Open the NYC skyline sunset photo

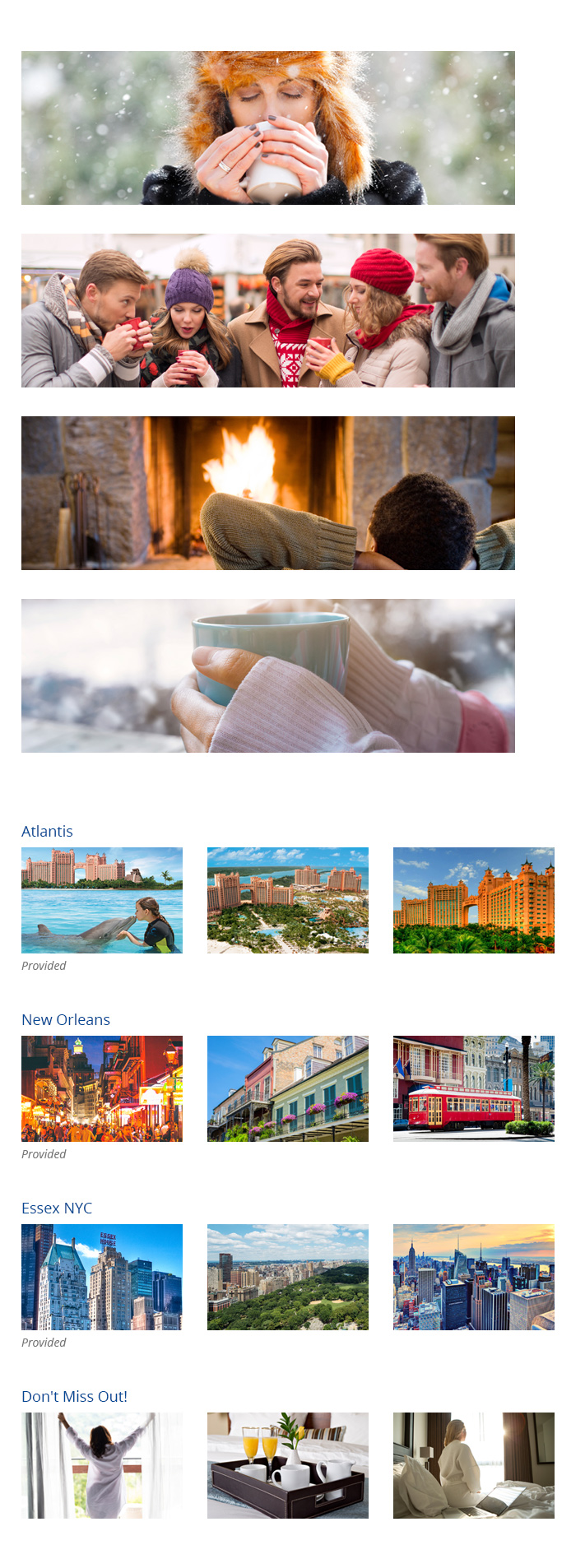pos(474,1277)
